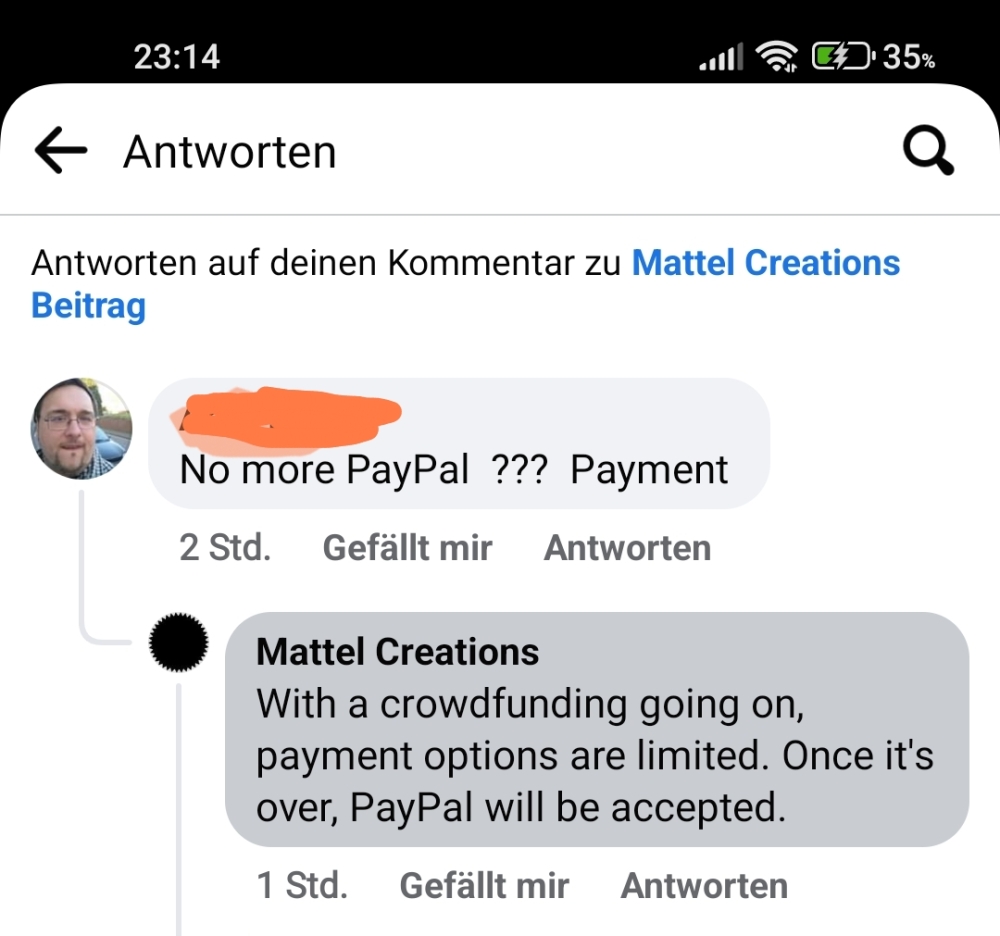1000x936 pixels.
Task: Open the Mattel Creations Beitrag link
Action: [766, 264]
